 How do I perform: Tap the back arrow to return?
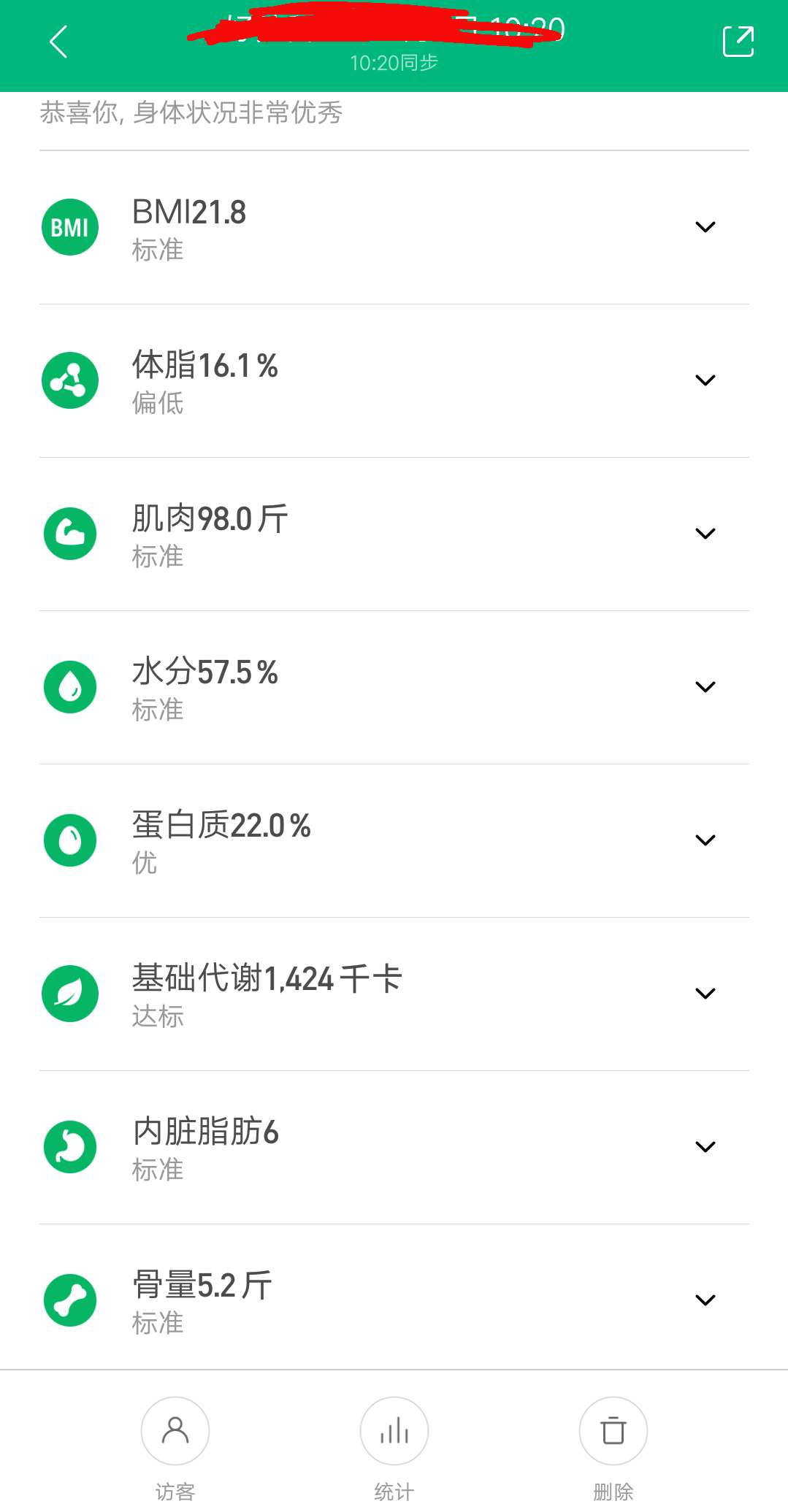click(x=57, y=42)
